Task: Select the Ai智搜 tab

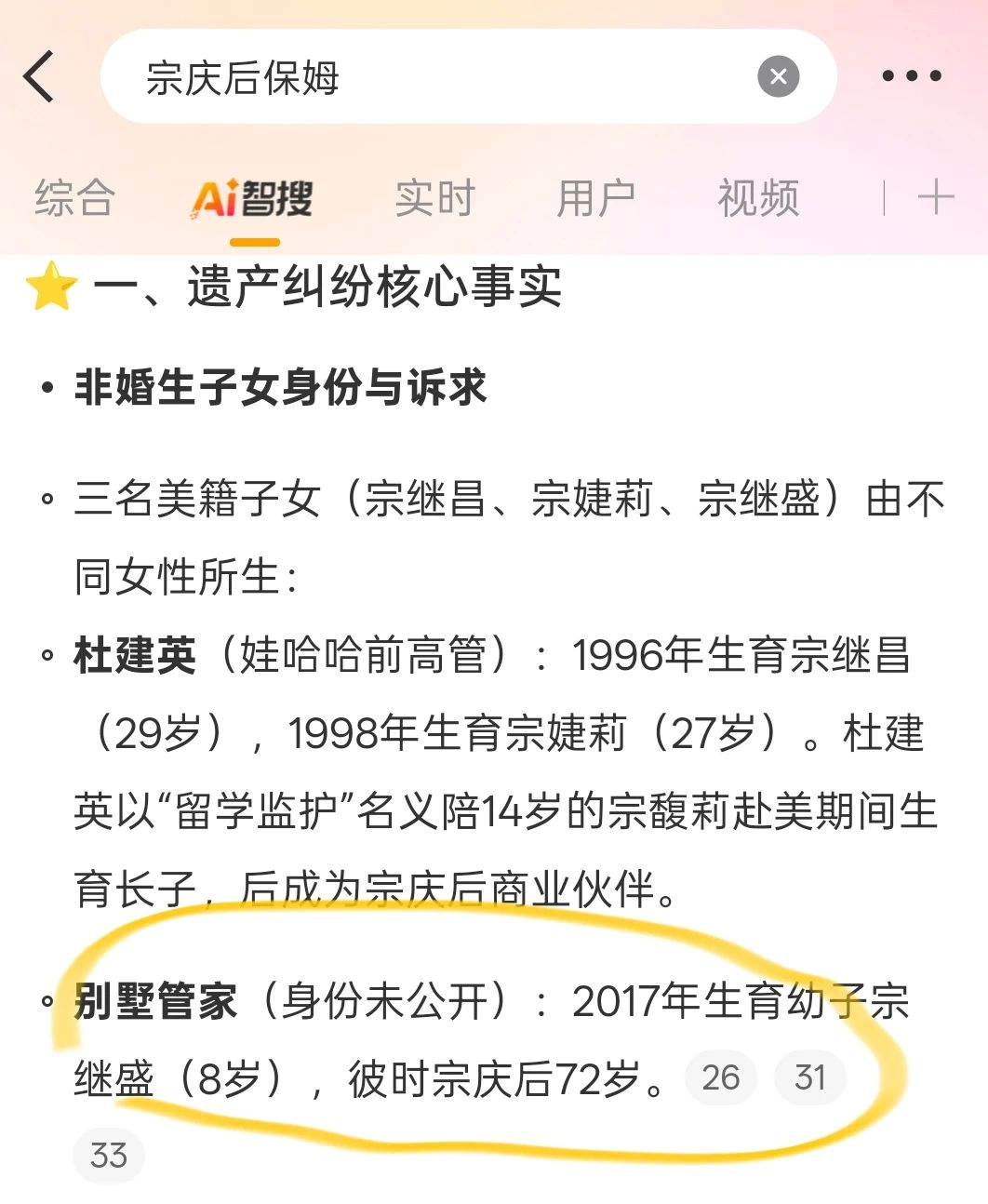Action: 253,199
